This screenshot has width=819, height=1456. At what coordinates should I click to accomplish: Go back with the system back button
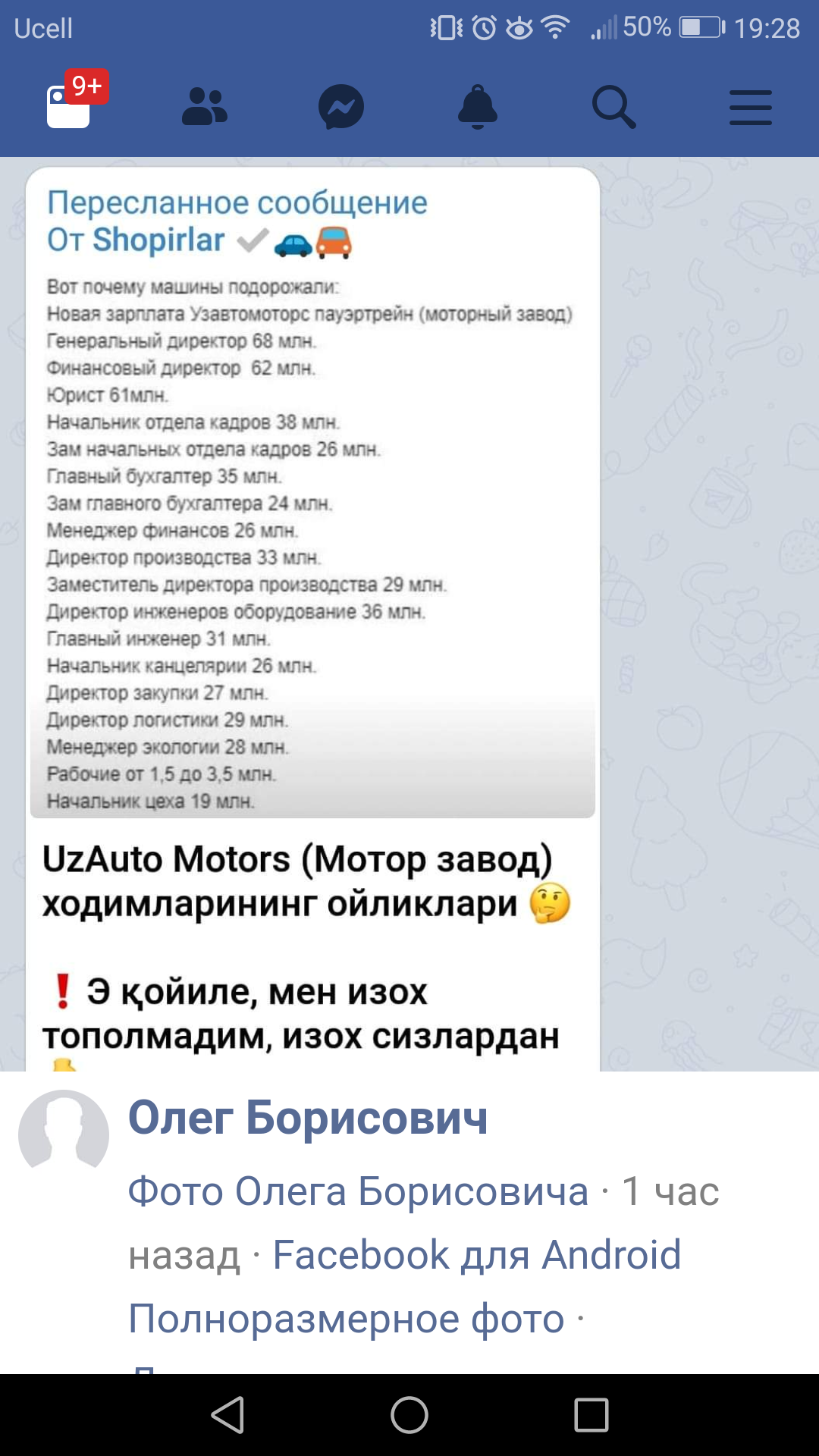tap(227, 1415)
